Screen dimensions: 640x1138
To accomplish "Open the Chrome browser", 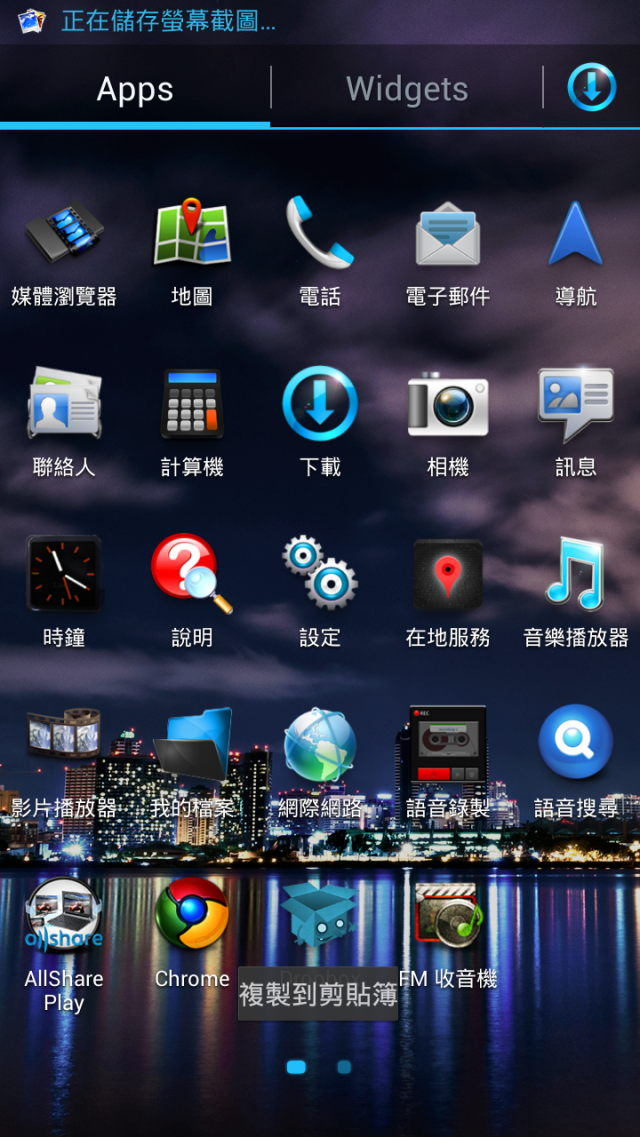I will click(192, 916).
